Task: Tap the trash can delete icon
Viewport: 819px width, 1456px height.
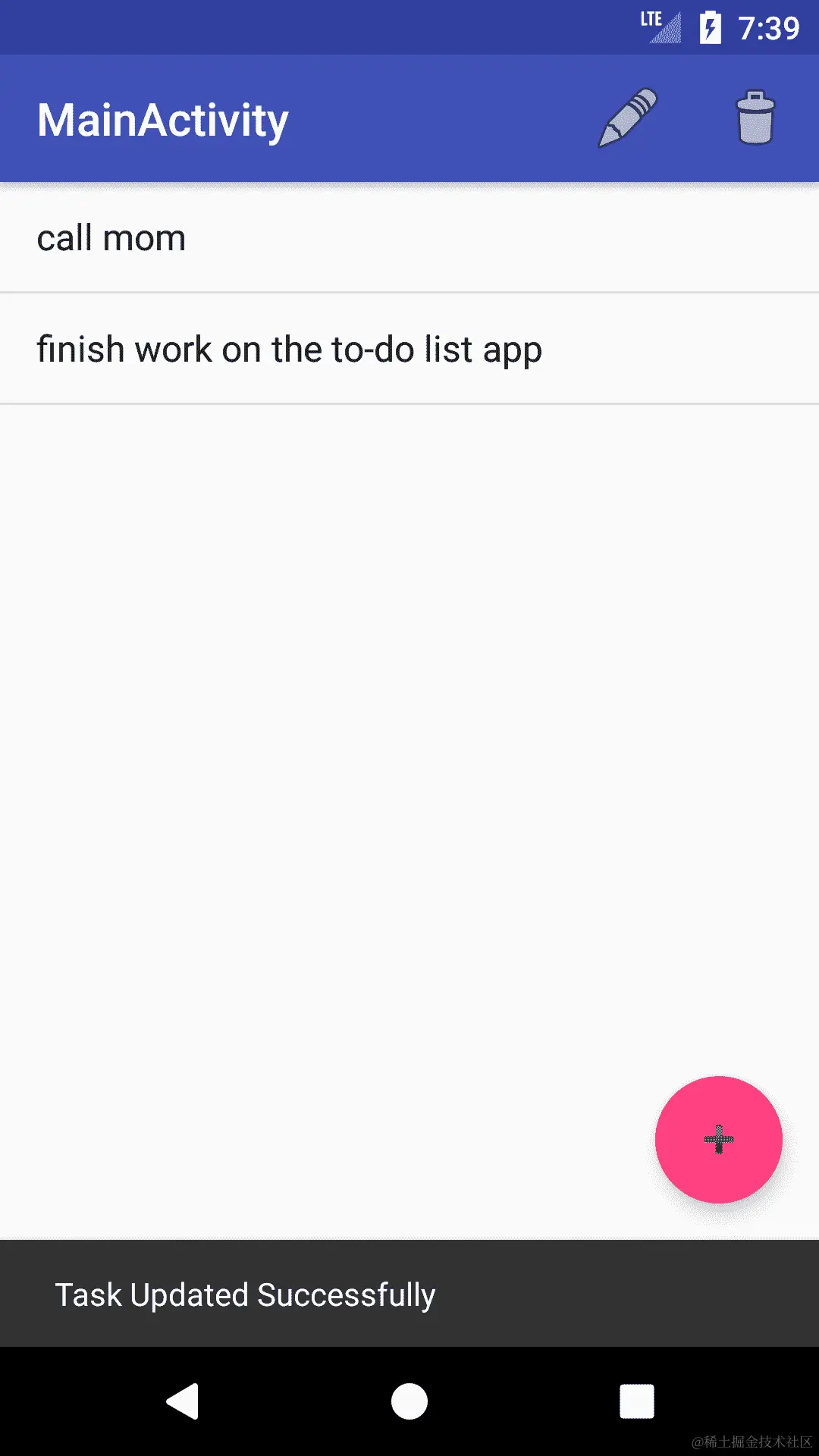Action: coord(755,118)
